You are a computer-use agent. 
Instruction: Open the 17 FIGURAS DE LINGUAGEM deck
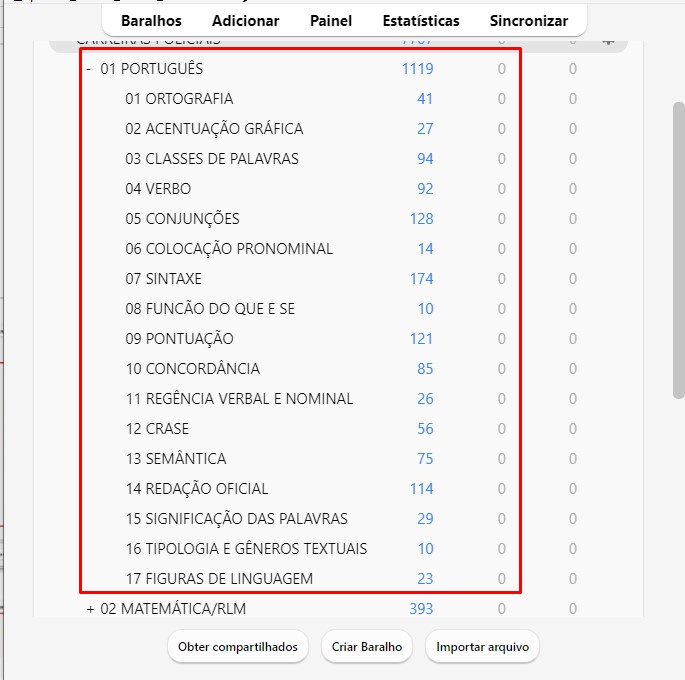point(219,579)
